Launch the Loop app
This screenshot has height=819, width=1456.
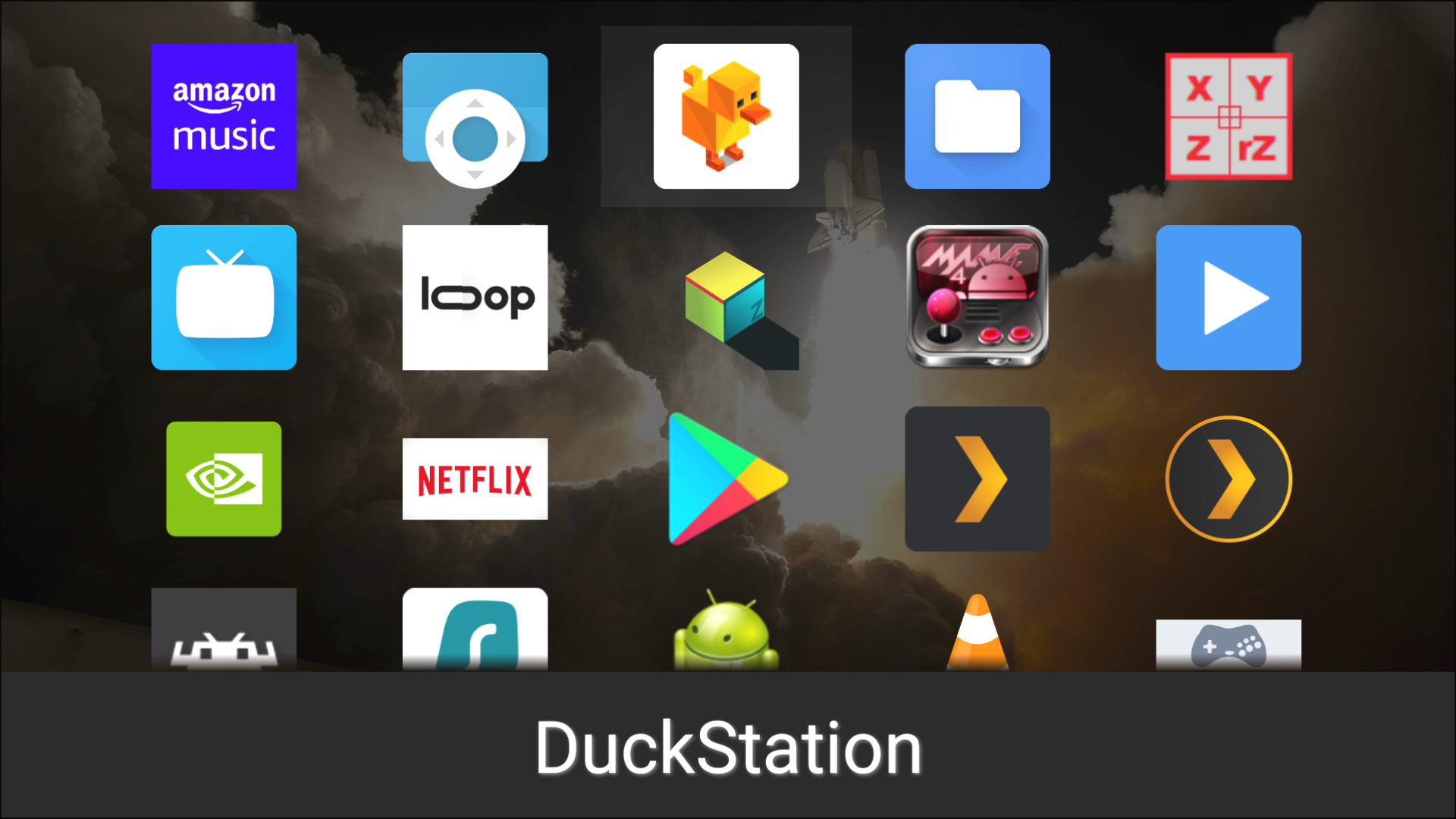coord(475,297)
